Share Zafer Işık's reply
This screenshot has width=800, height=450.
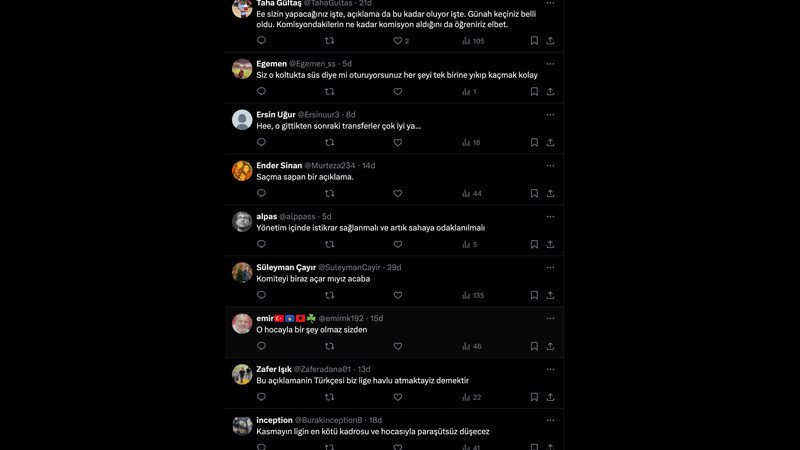[x=550, y=398]
